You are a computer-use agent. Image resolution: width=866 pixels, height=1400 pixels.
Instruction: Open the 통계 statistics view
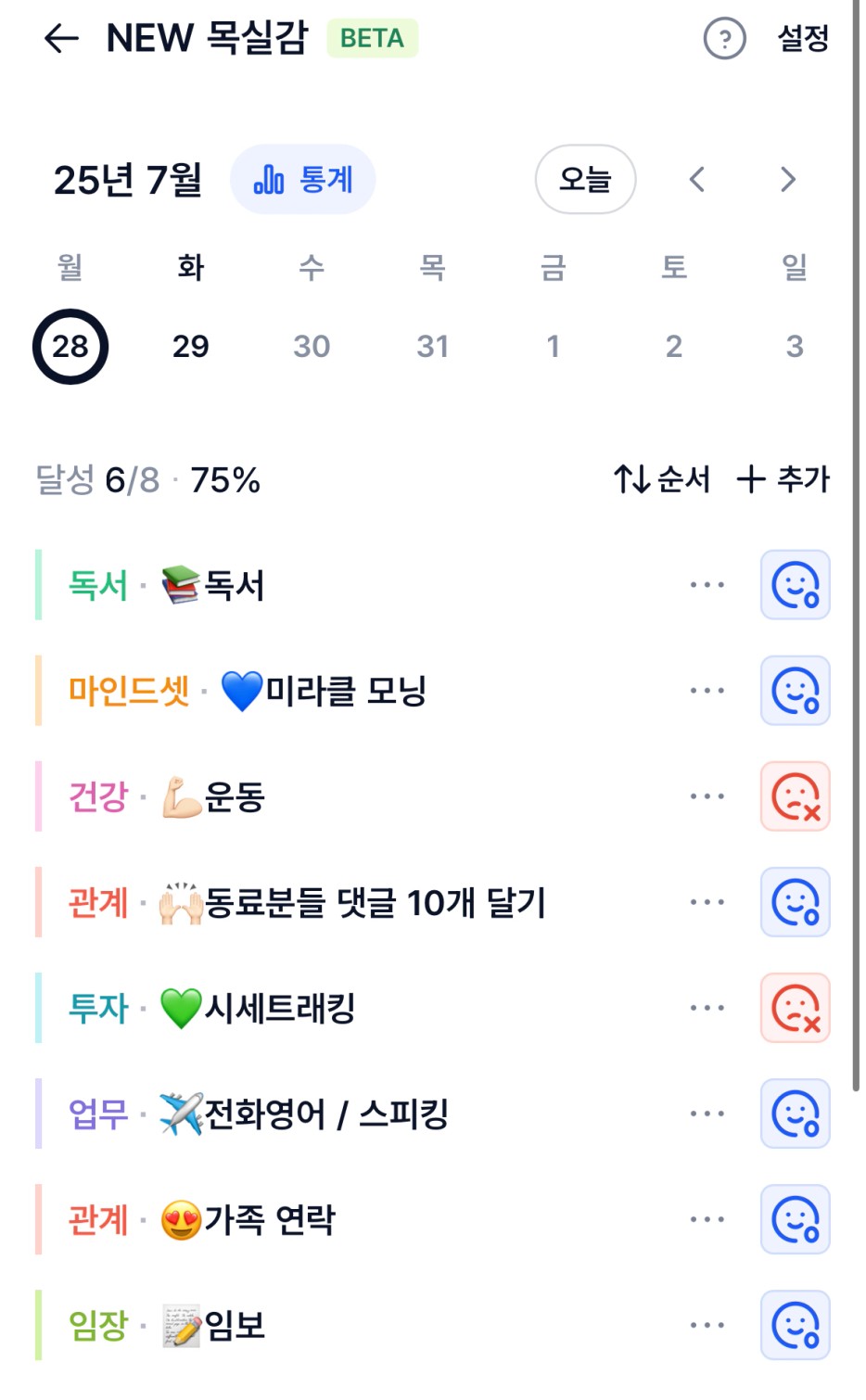click(x=303, y=179)
